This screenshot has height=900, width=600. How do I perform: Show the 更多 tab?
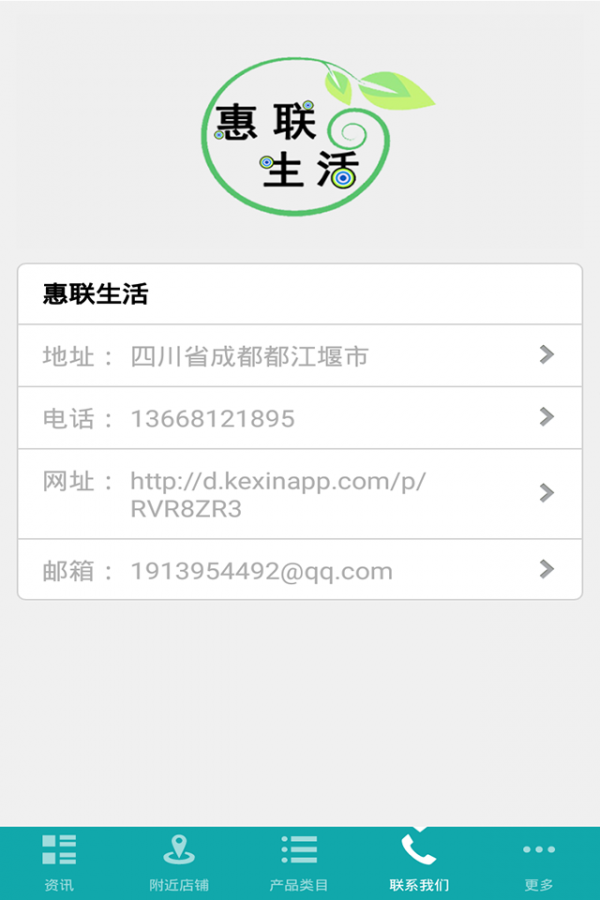[x=539, y=863]
